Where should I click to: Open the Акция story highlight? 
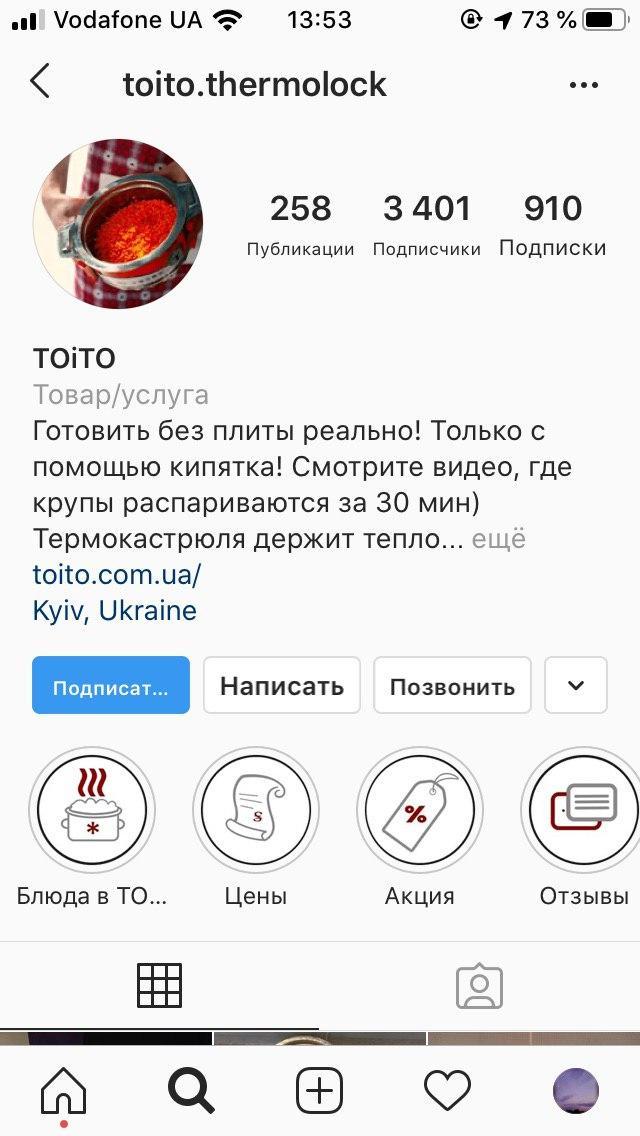[420, 810]
